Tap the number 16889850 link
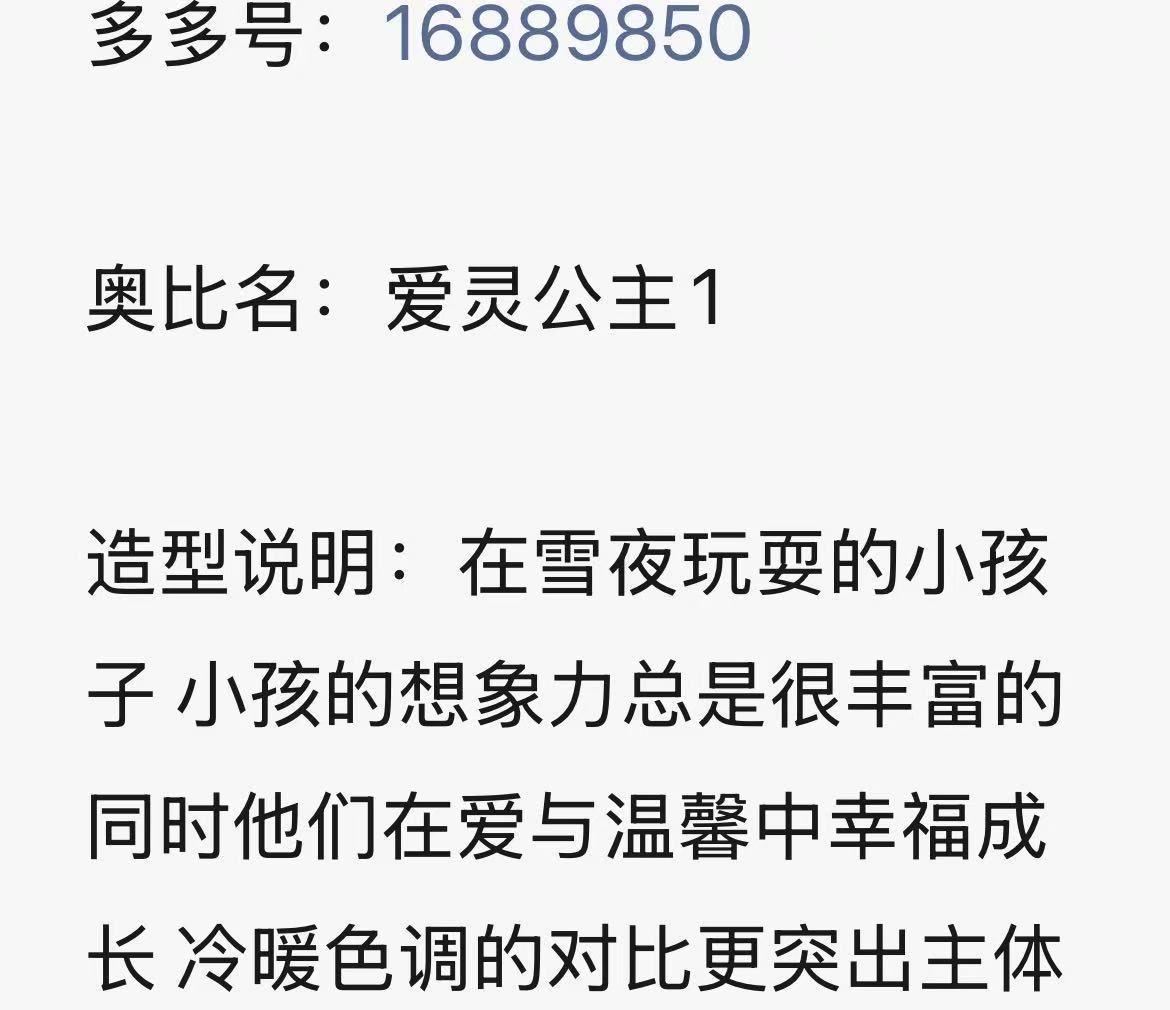1170x1010 pixels. [566, 32]
